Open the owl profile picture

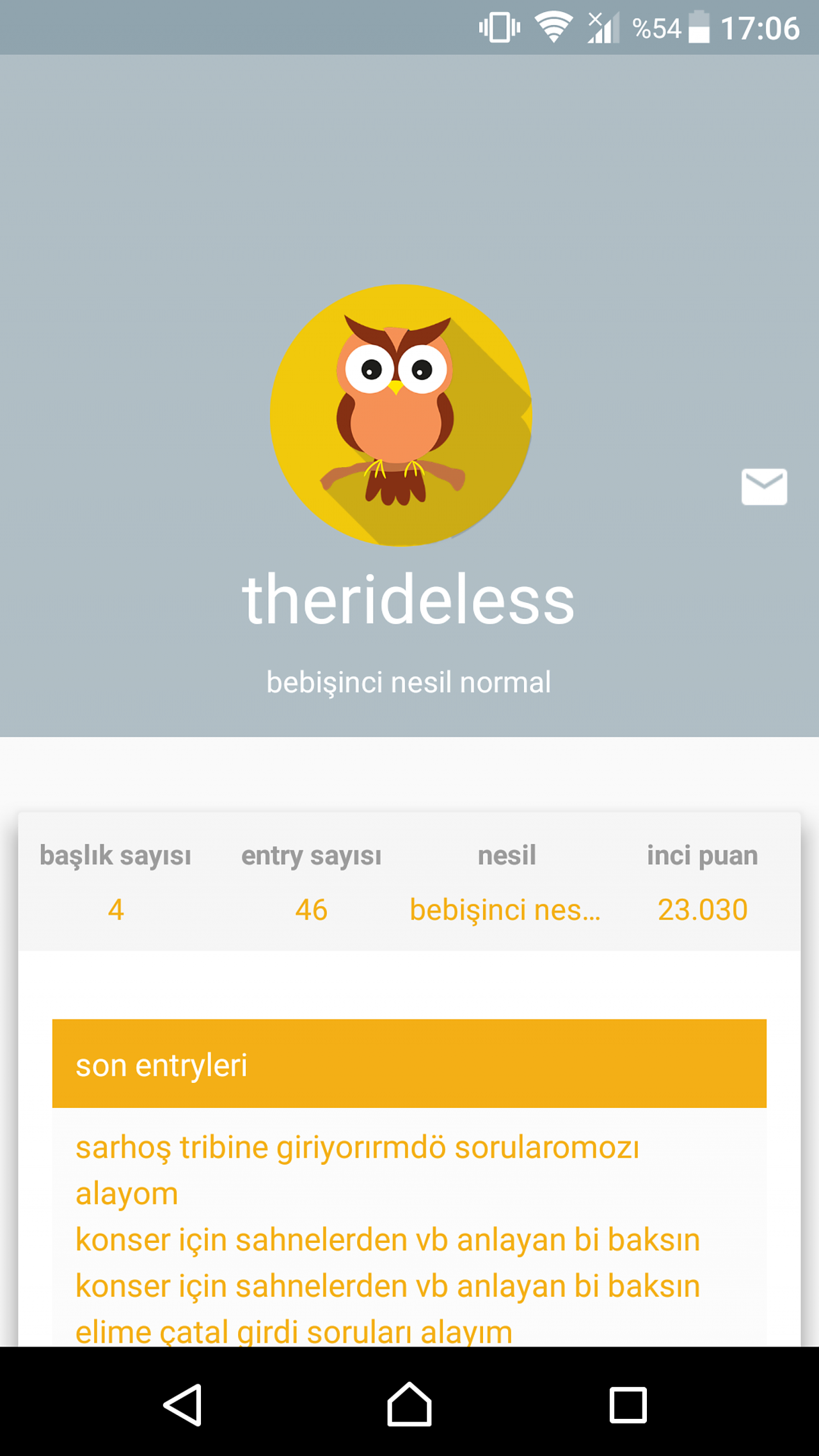click(x=401, y=415)
